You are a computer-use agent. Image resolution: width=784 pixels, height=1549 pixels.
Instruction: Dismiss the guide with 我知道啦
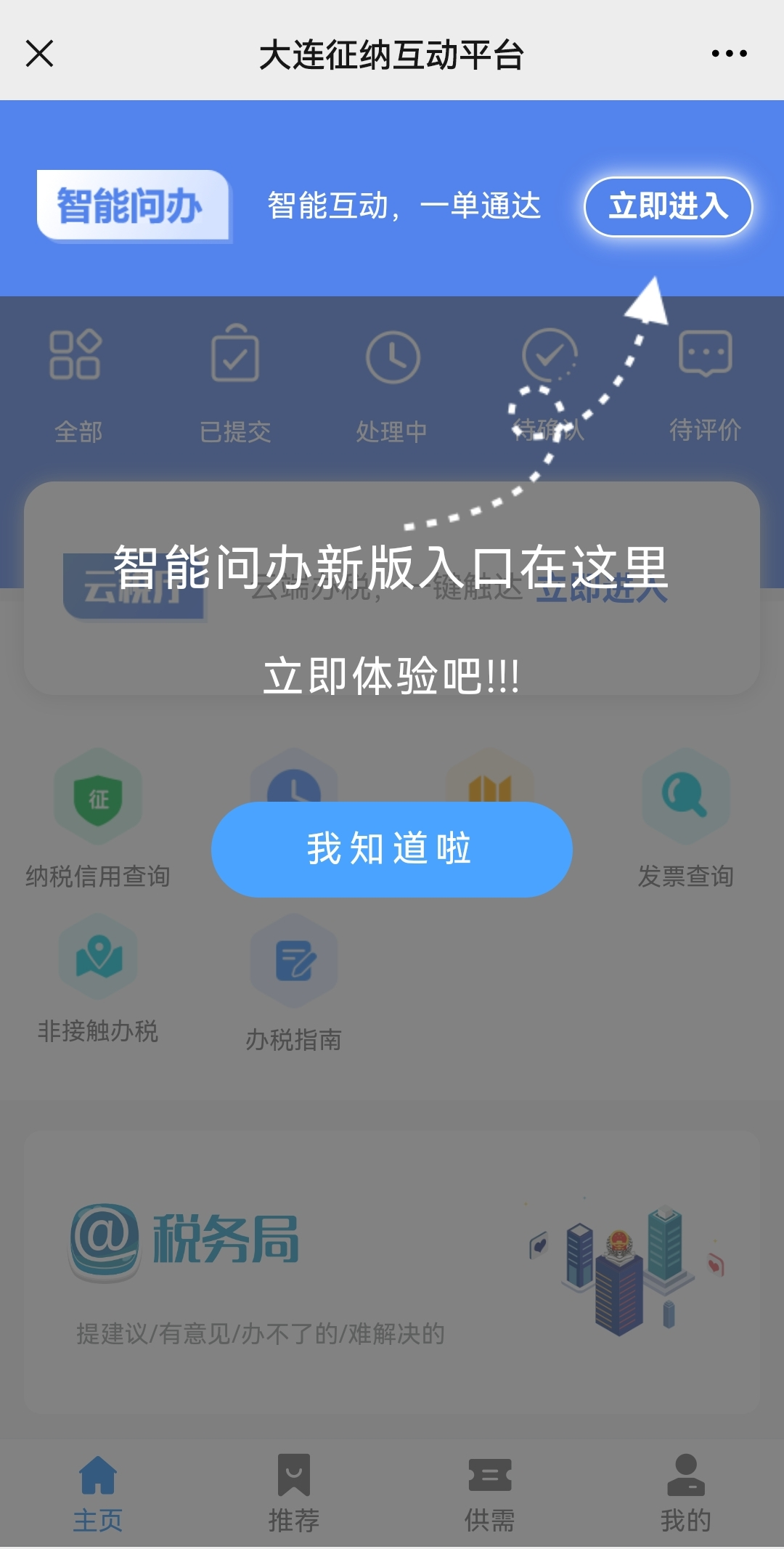pos(391,849)
